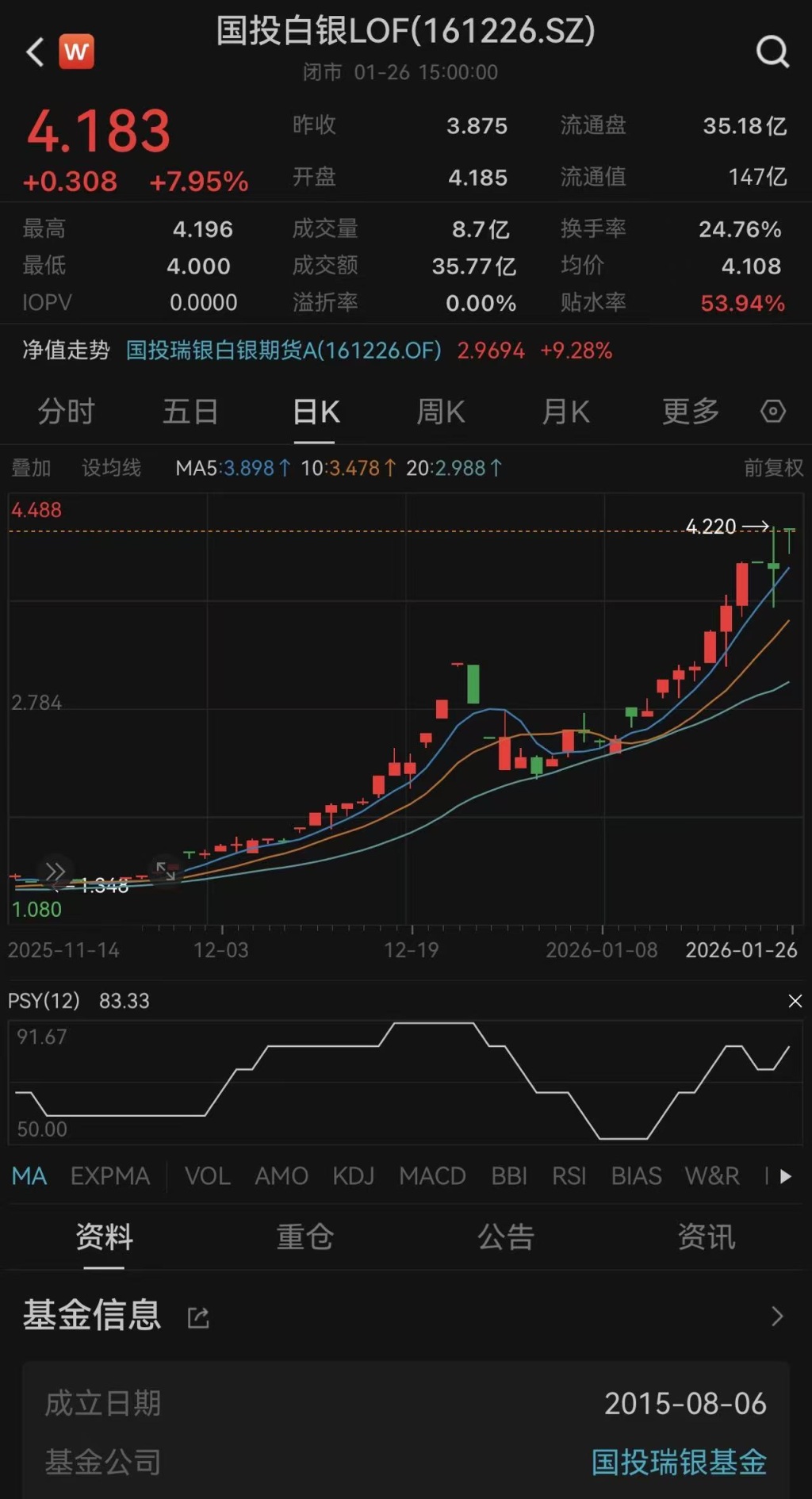Open chart settings hexagon icon

pos(773,412)
